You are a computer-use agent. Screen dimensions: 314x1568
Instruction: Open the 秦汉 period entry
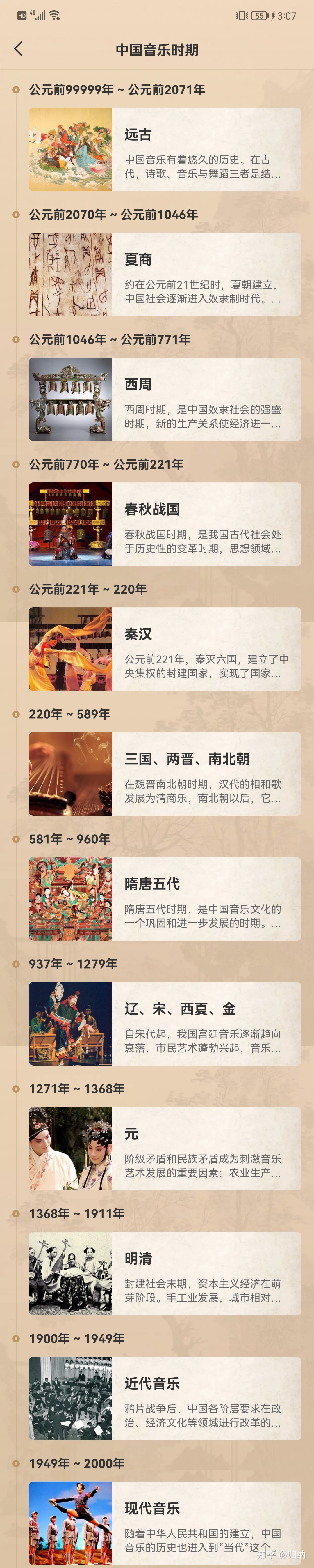[165, 649]
